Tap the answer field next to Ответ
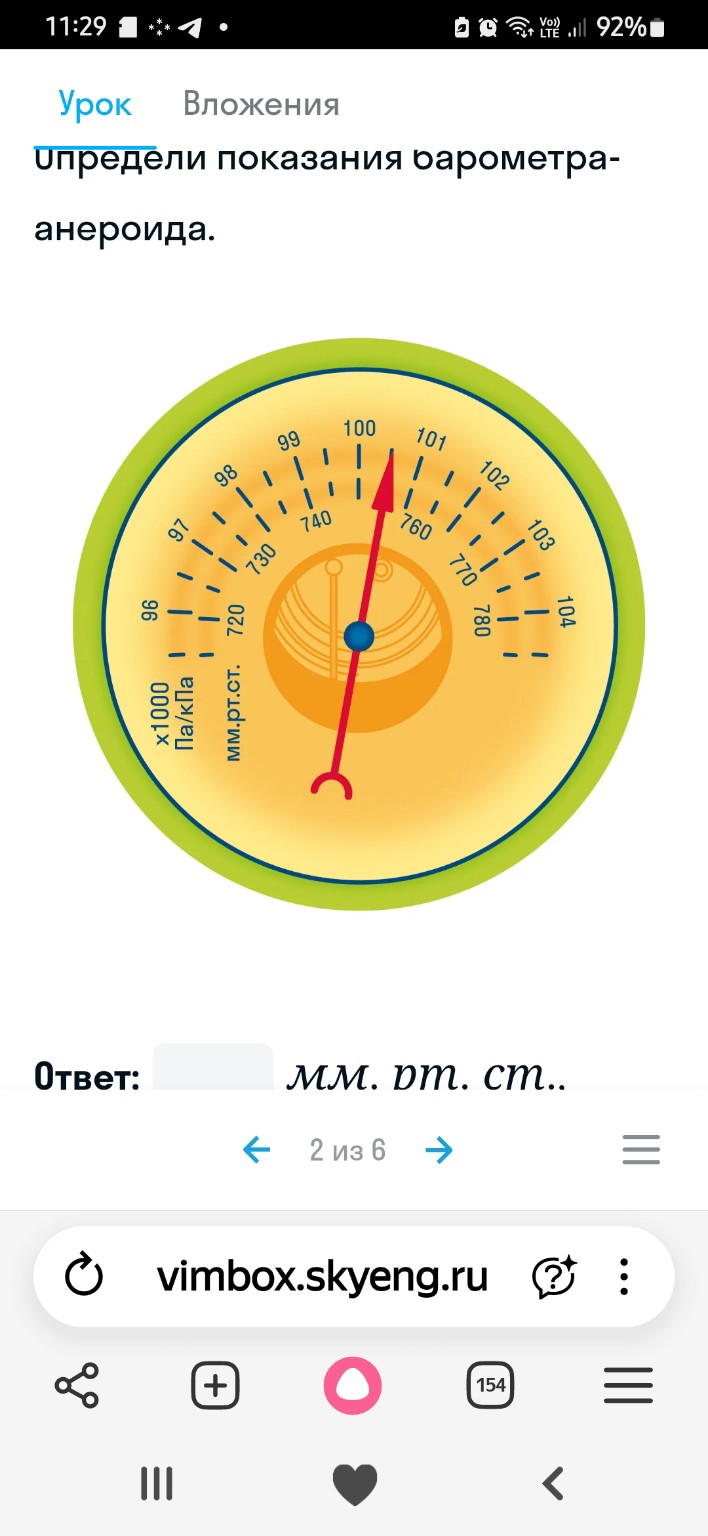This screenshot has width=708, height=1536. tap(212, 1070)
